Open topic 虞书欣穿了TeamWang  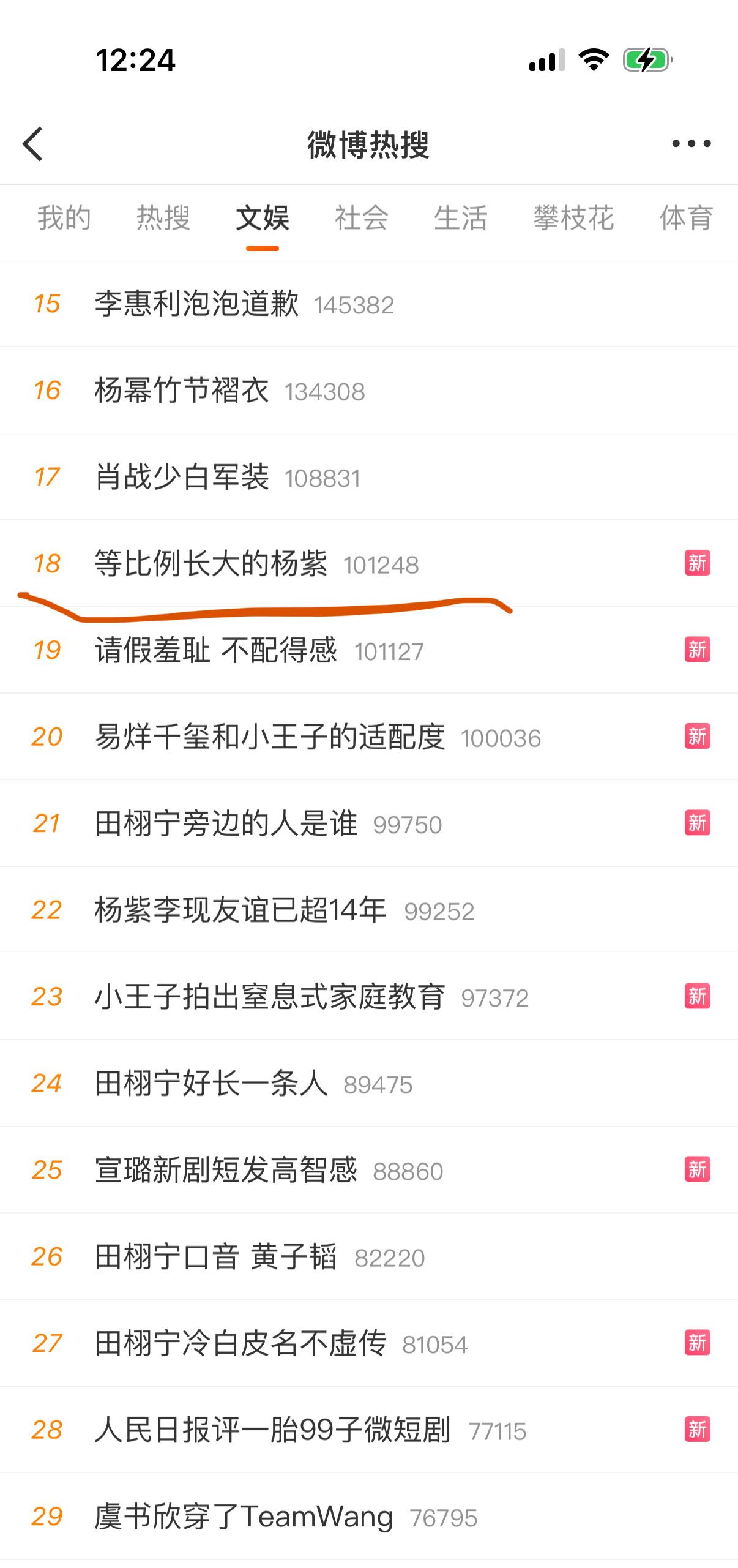244,1517
